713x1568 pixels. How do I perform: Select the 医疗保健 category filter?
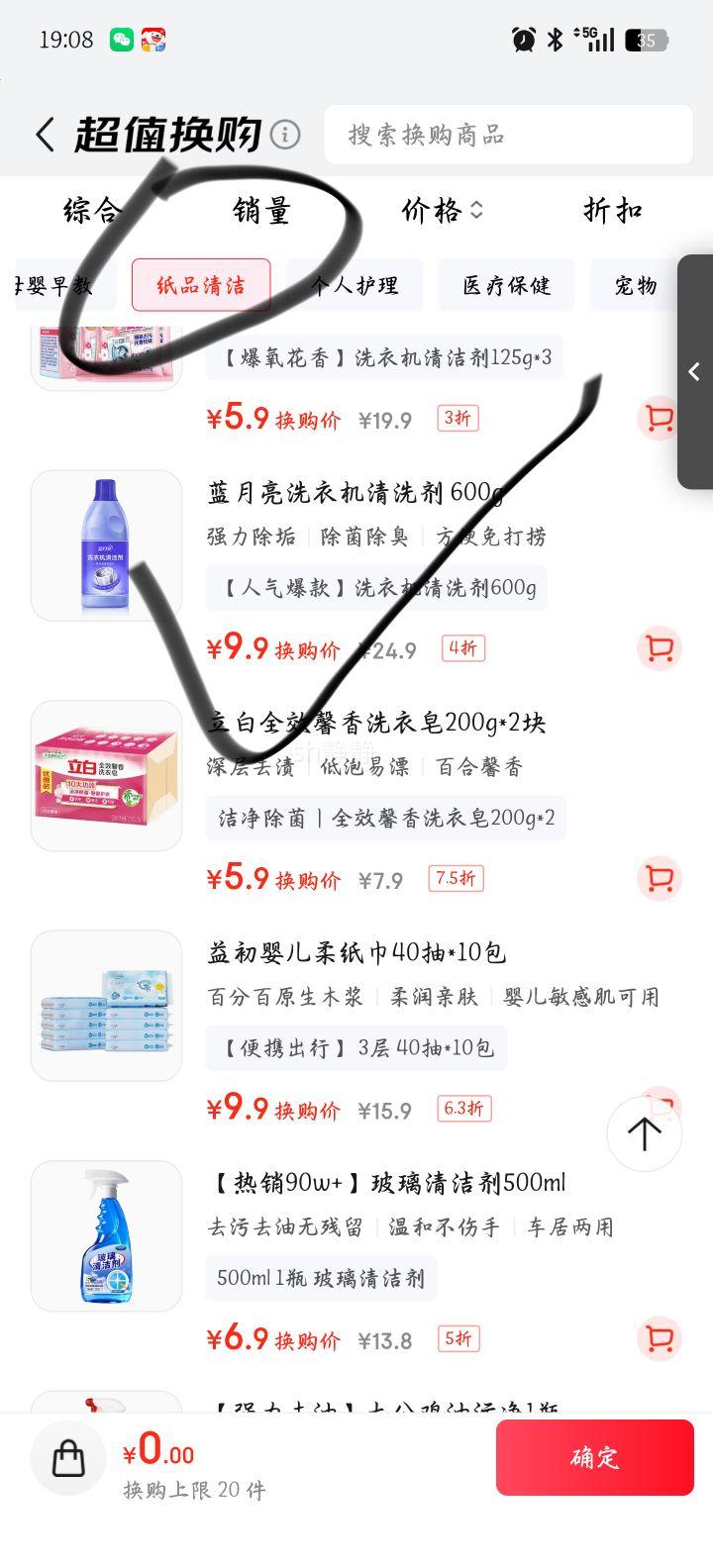[506, 285]
